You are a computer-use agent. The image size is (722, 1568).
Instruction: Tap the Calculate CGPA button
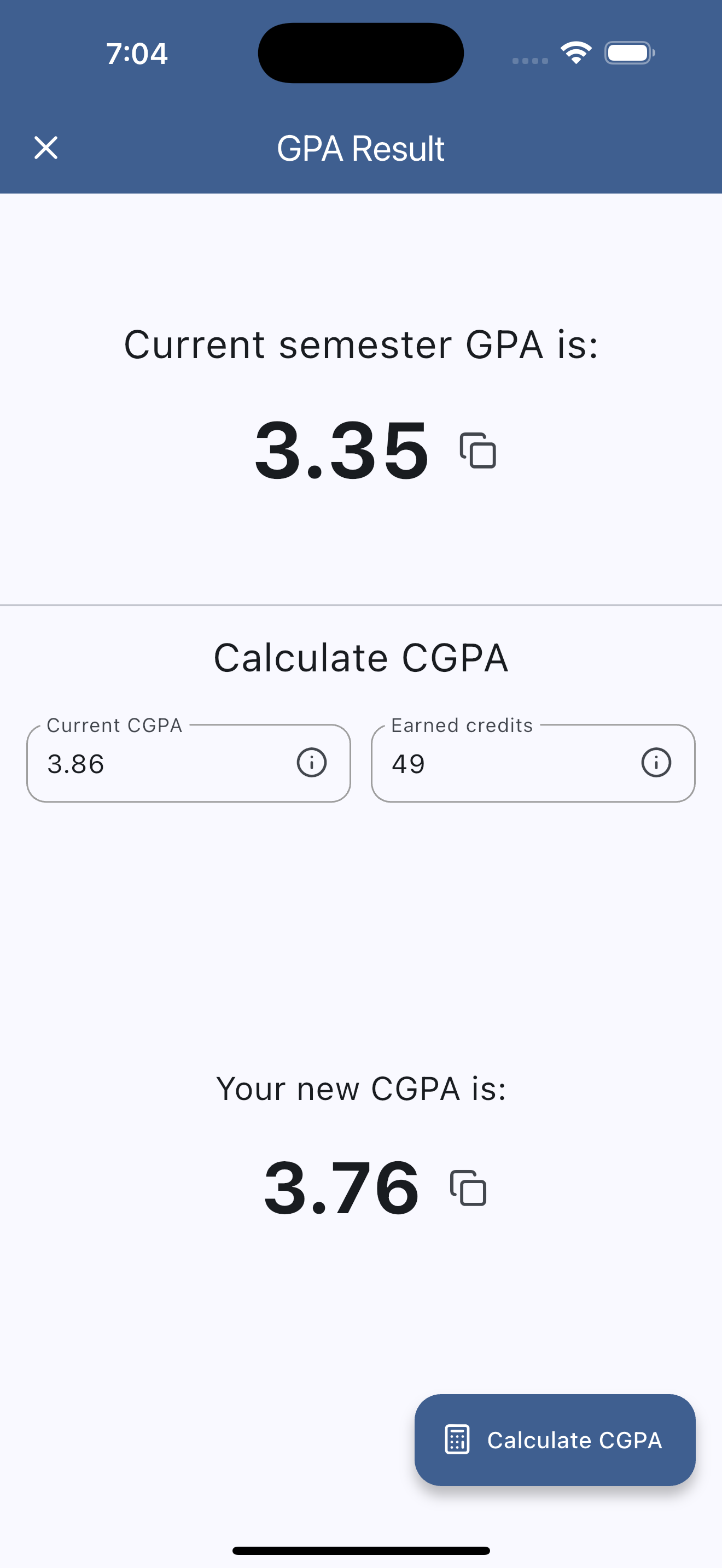pyautogui.click(x=555, y=1440)
